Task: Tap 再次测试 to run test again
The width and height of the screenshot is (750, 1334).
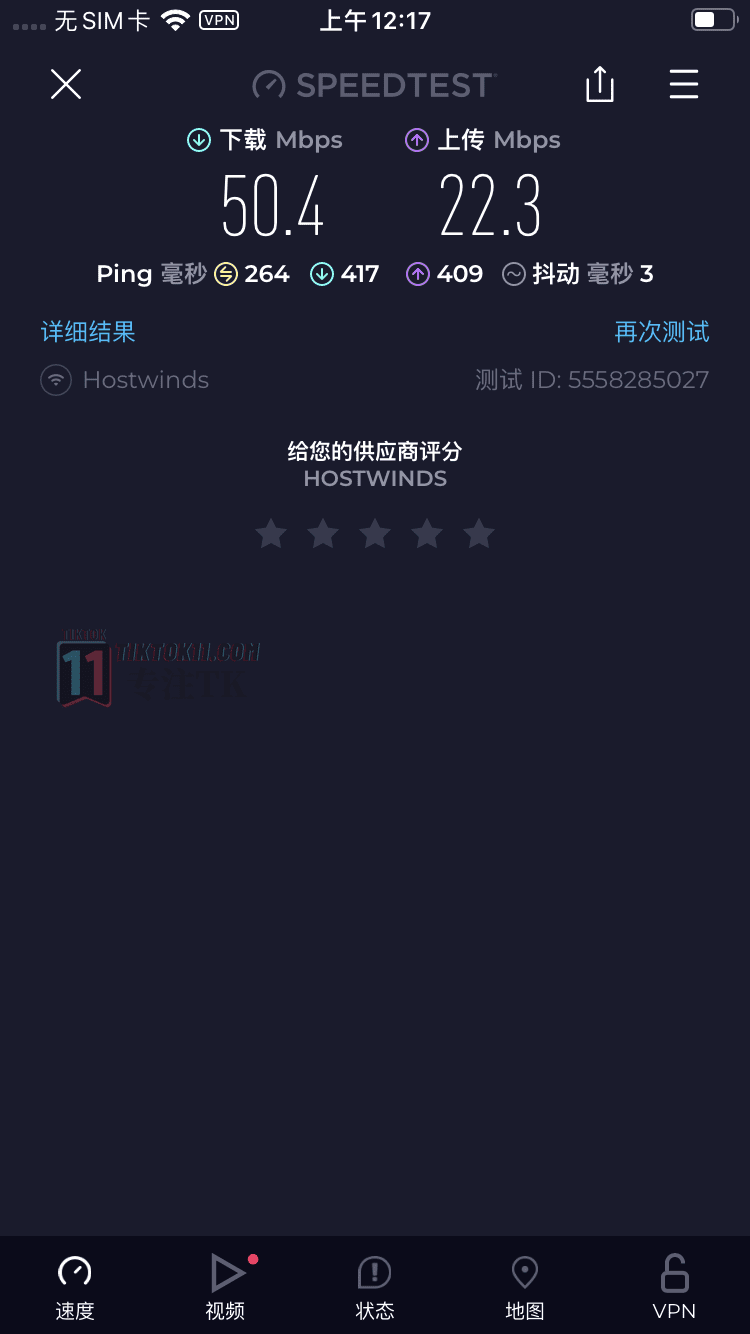Action: point(662,332)
